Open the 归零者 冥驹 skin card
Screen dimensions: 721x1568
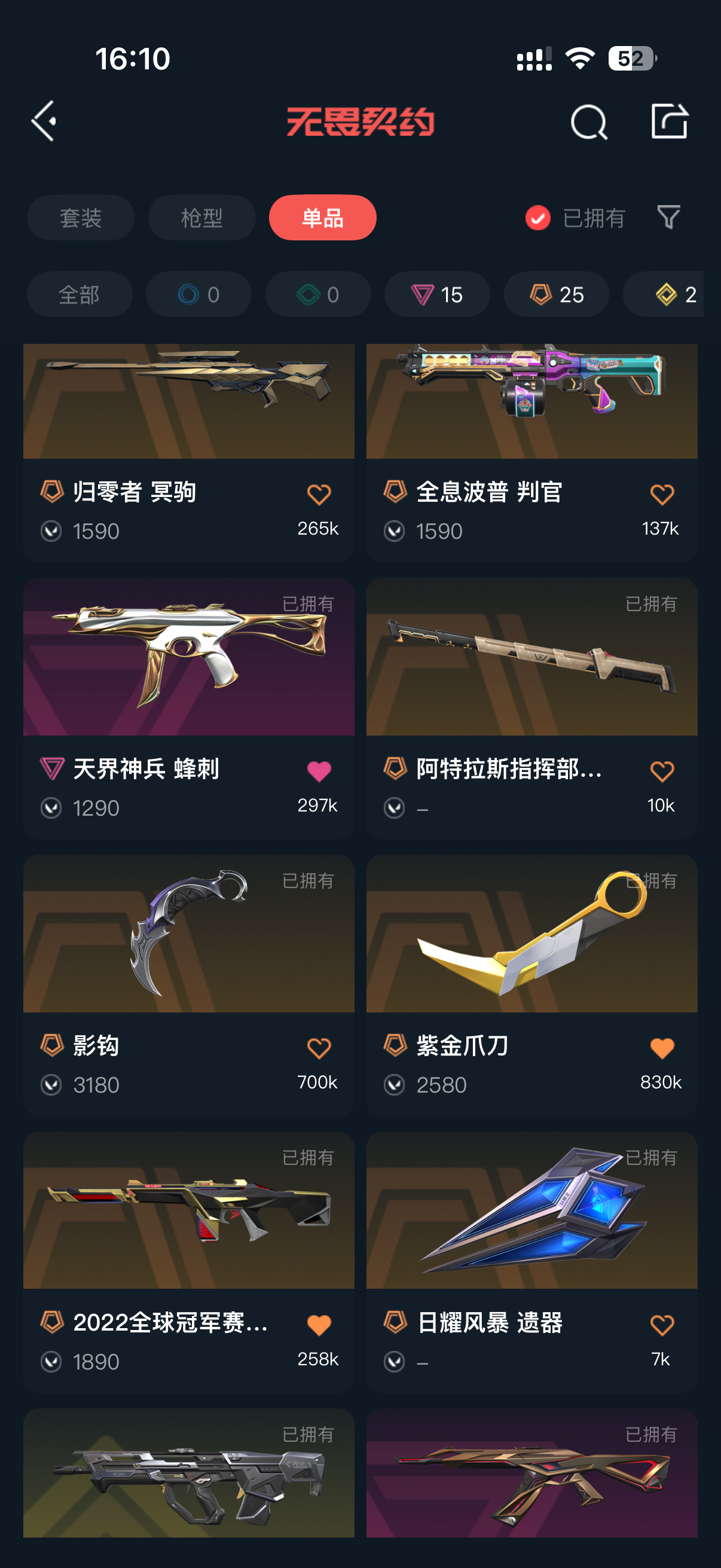tap(188, 453)
